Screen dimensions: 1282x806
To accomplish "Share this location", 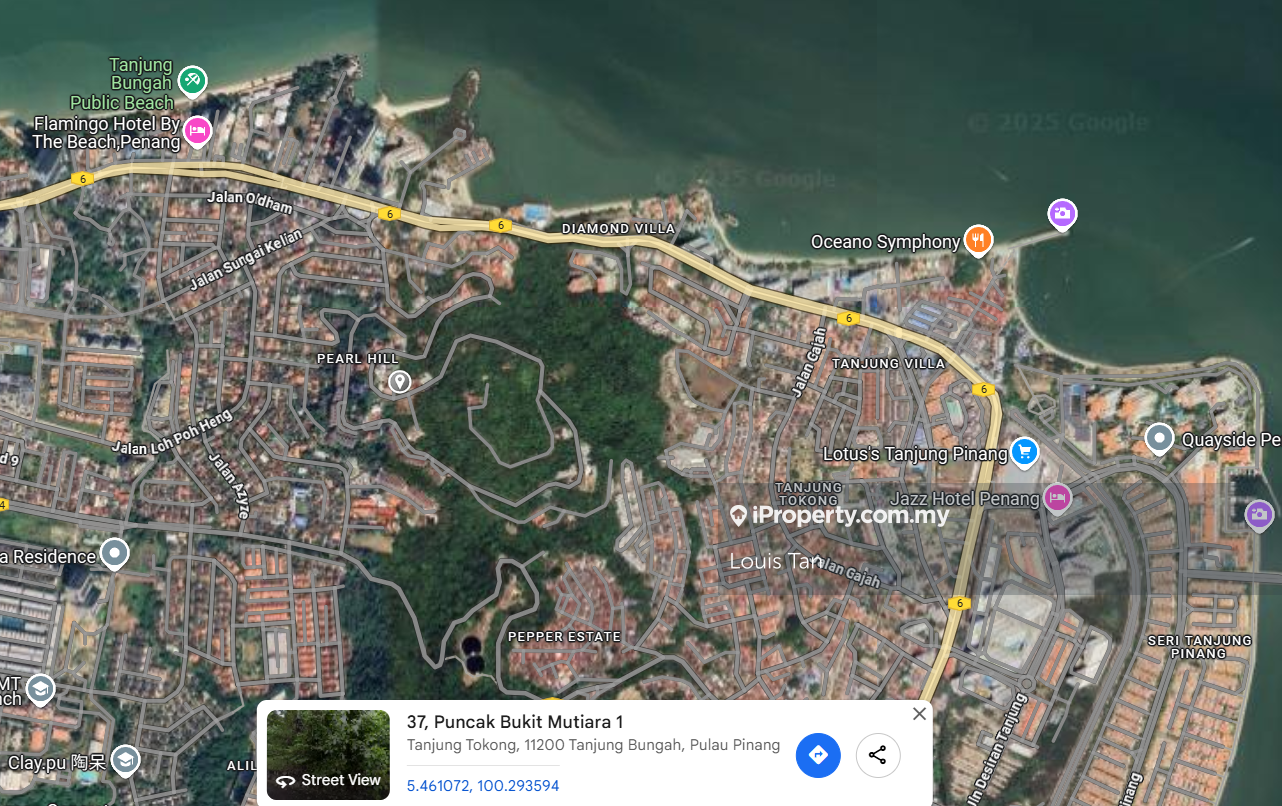I will (x=877, y=755).
